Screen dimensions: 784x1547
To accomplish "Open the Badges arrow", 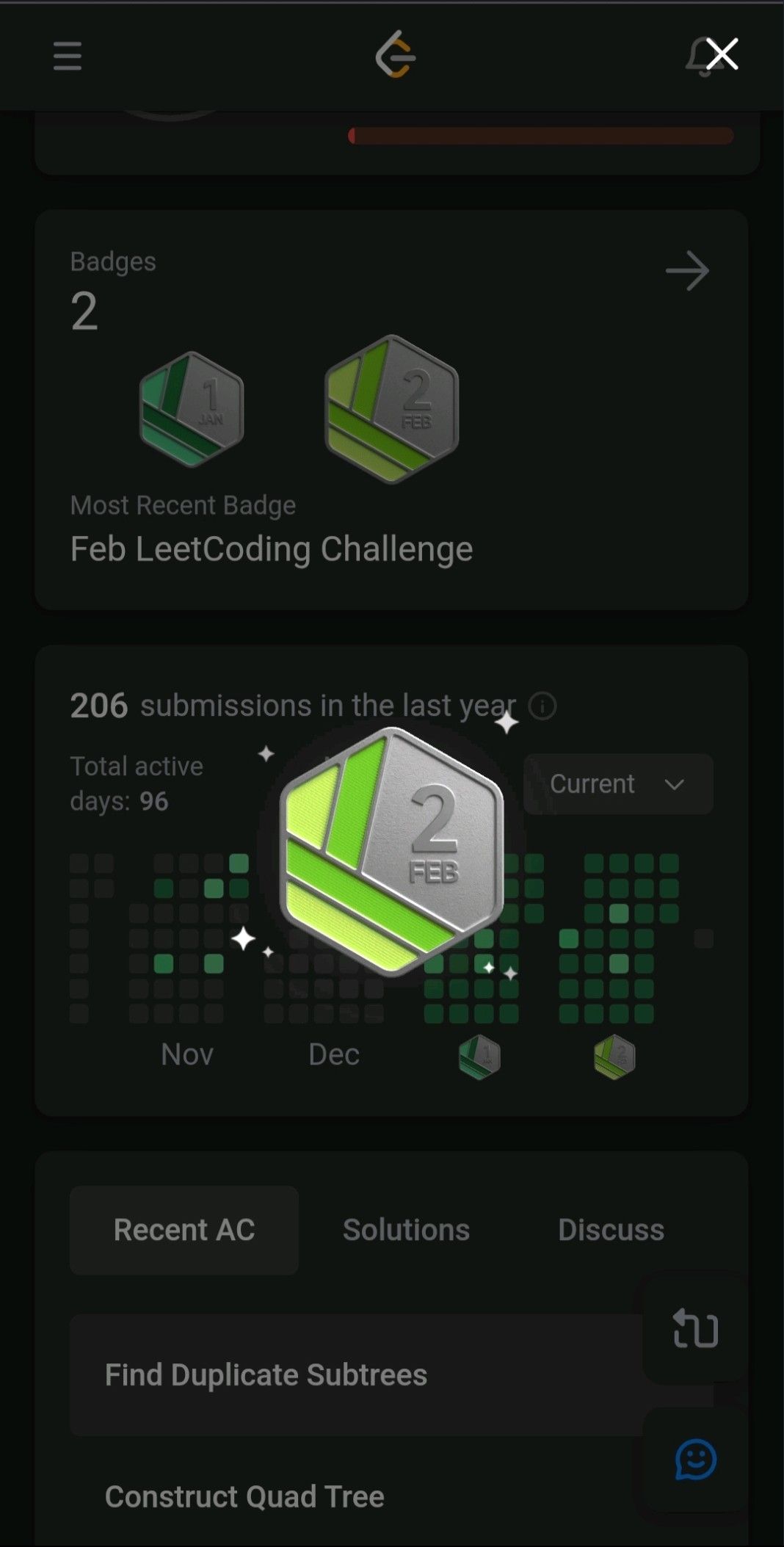I will [x=687, y=272].
